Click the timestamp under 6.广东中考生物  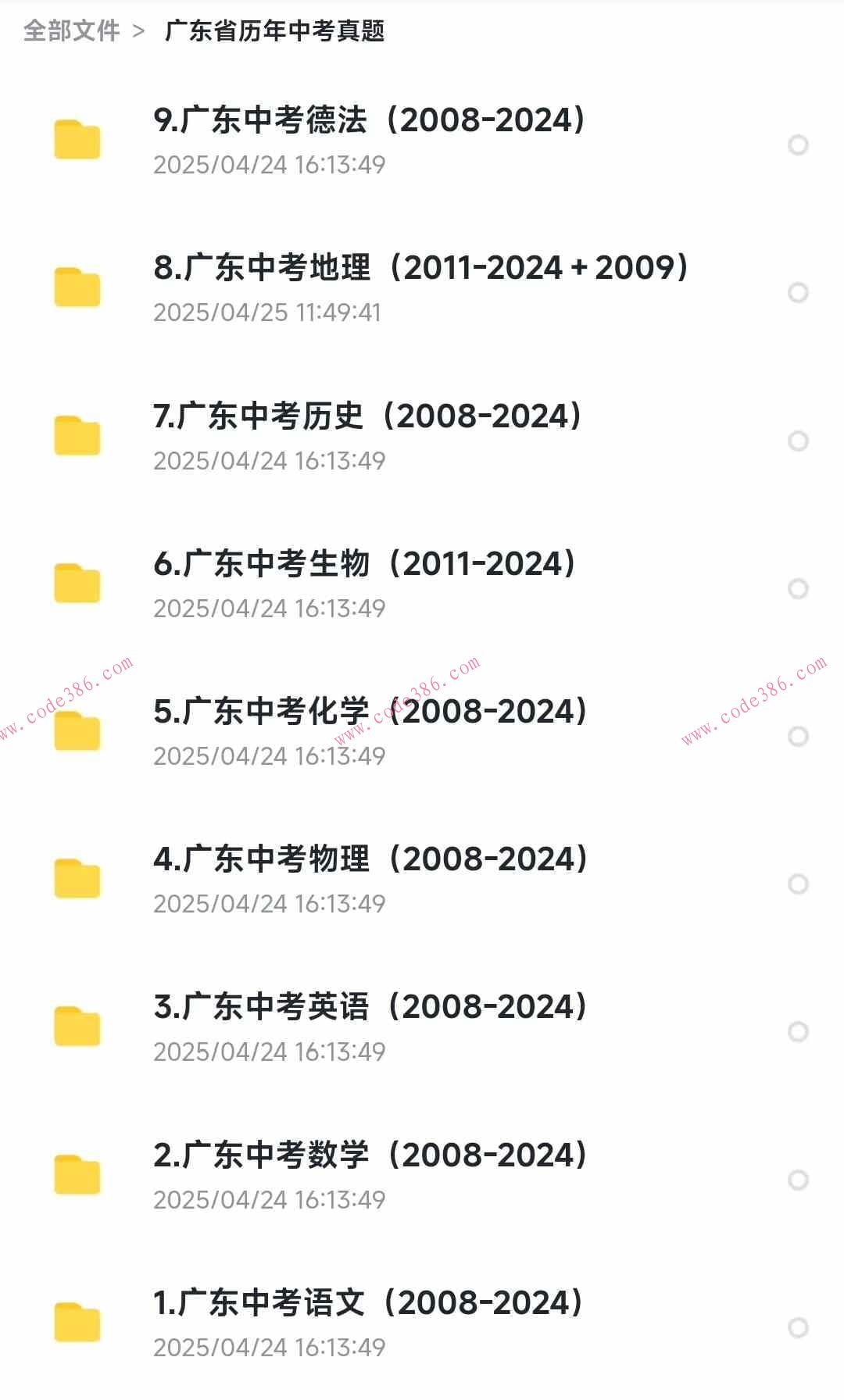270,608
